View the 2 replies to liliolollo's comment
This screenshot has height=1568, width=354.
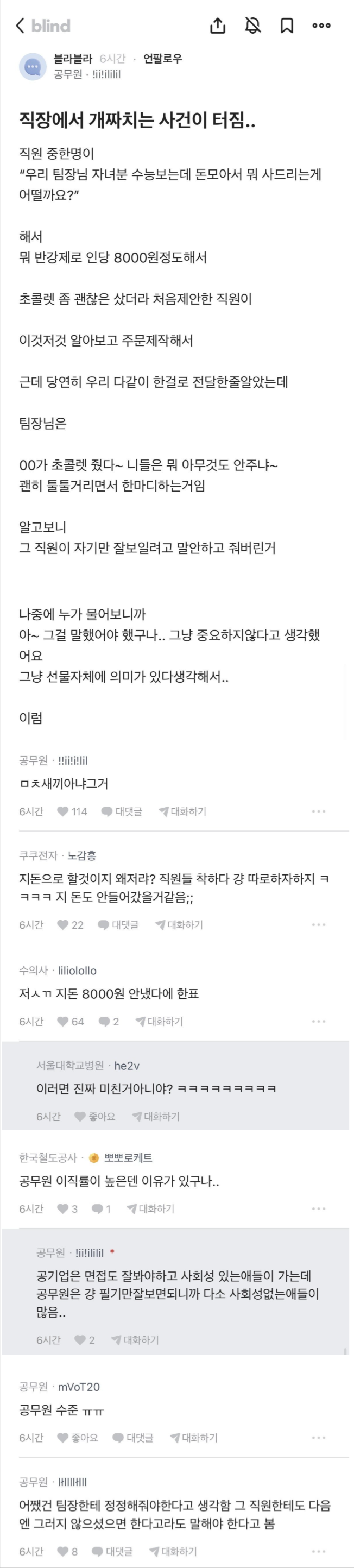coord(109,1021)
